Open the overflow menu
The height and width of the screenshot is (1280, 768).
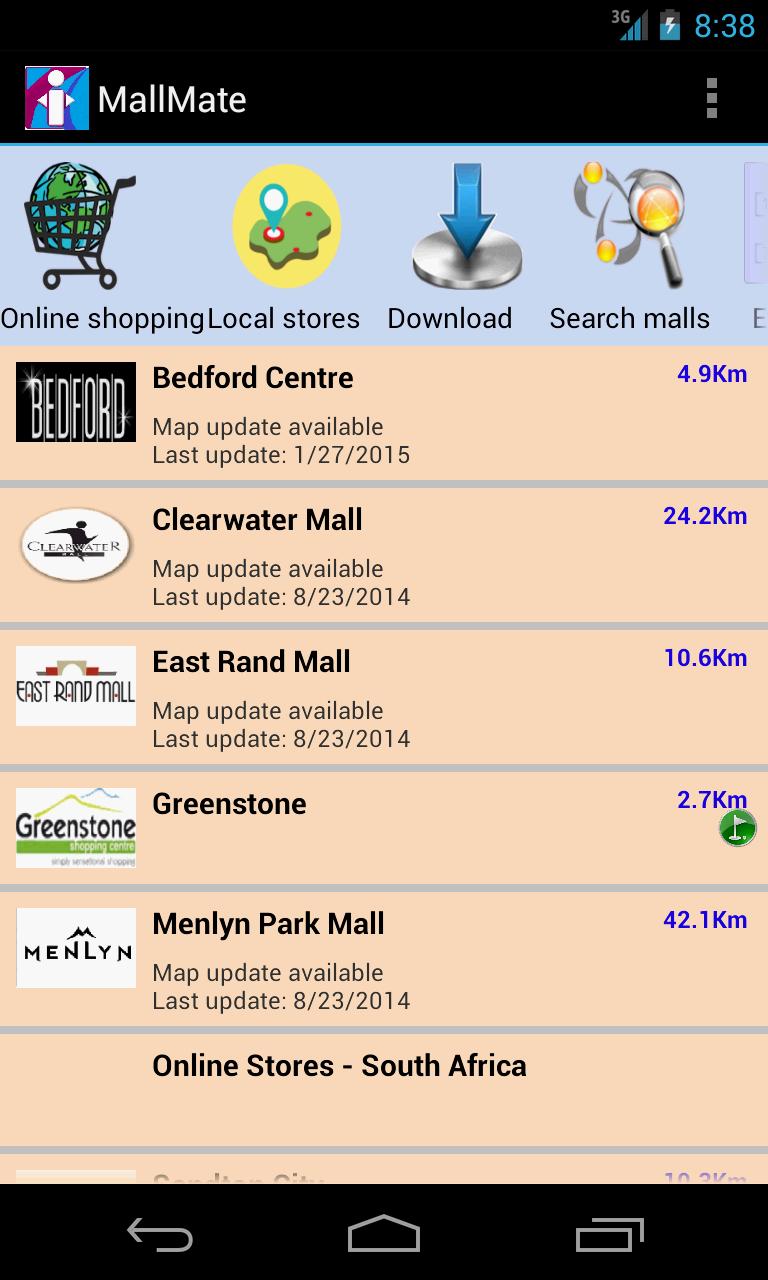711,98
